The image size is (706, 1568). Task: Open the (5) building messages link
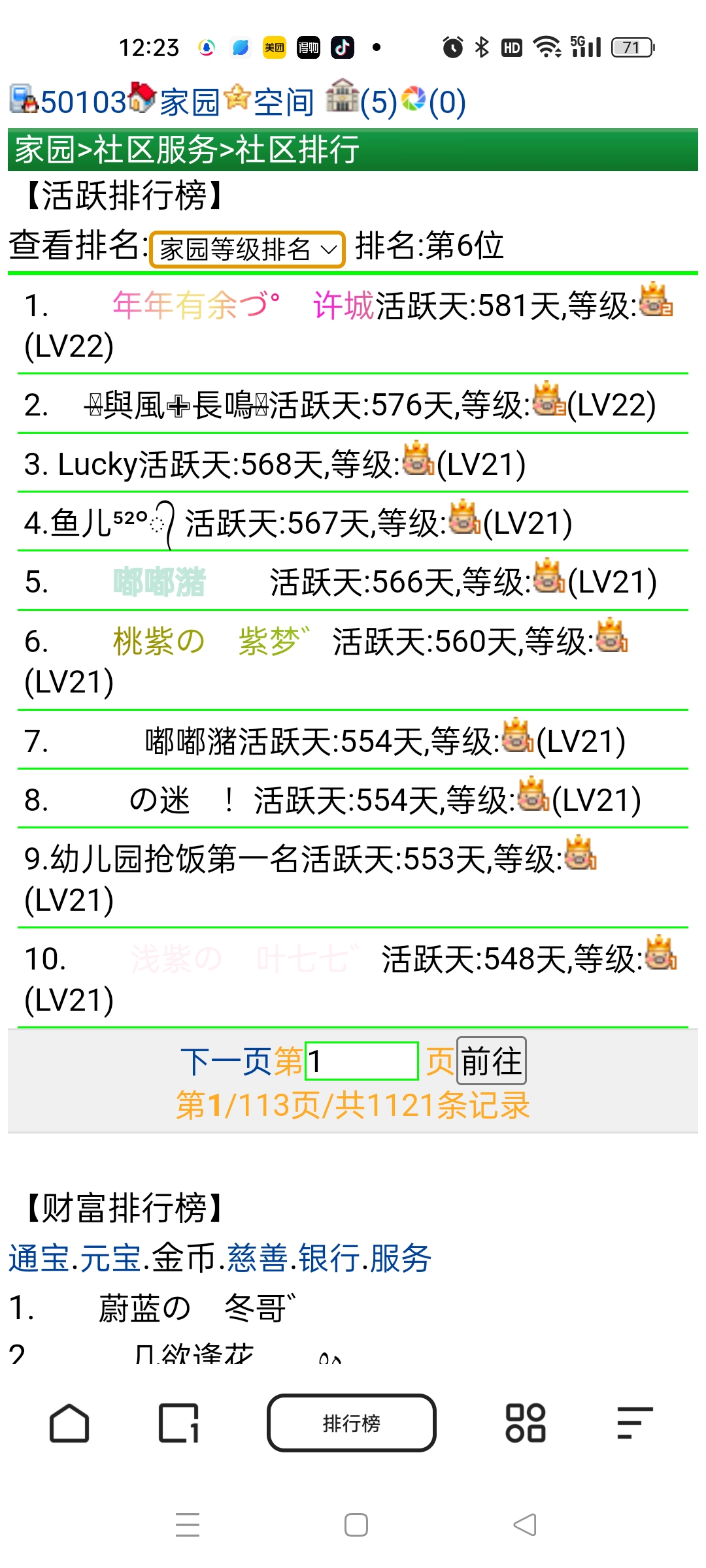[377, 102]
